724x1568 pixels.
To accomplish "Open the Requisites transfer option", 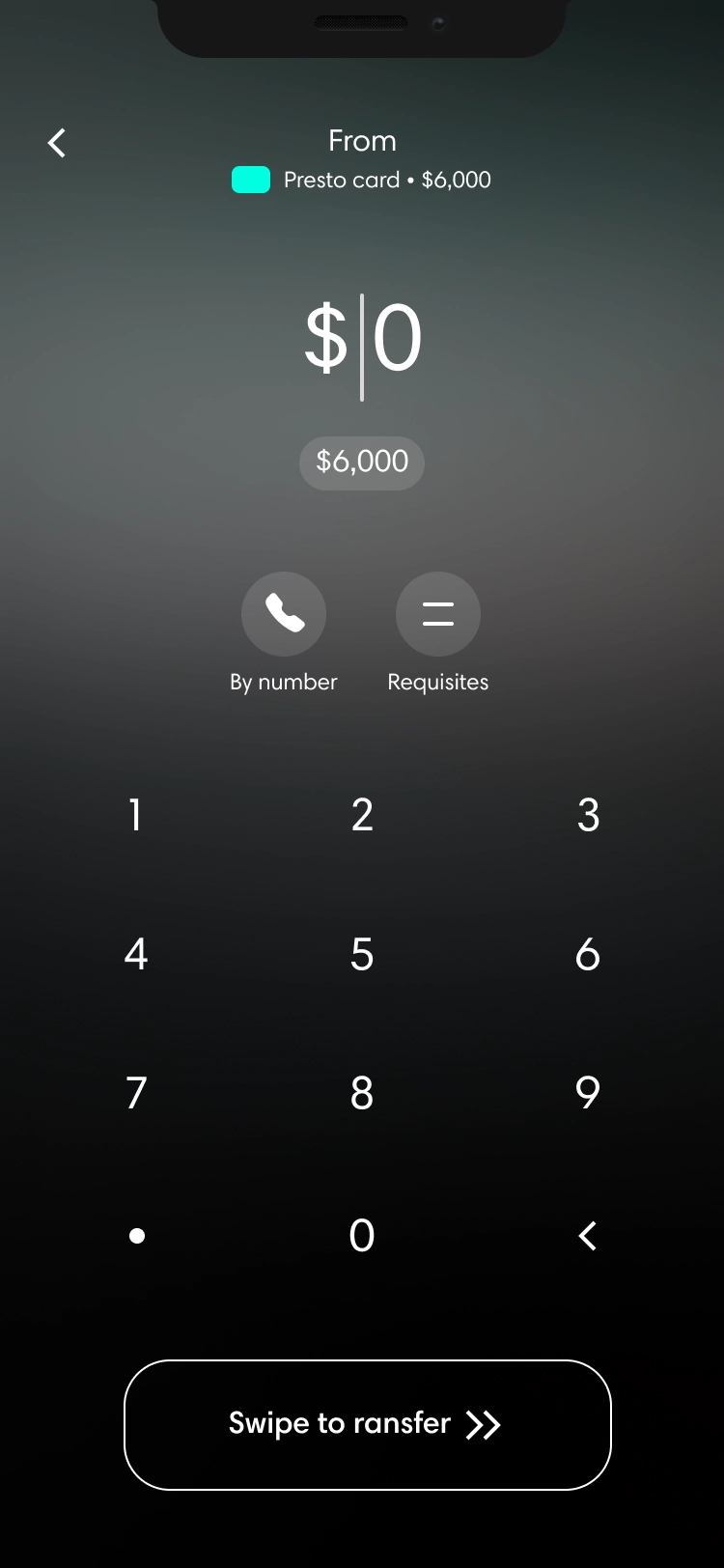I will click(x=438, y=614).
